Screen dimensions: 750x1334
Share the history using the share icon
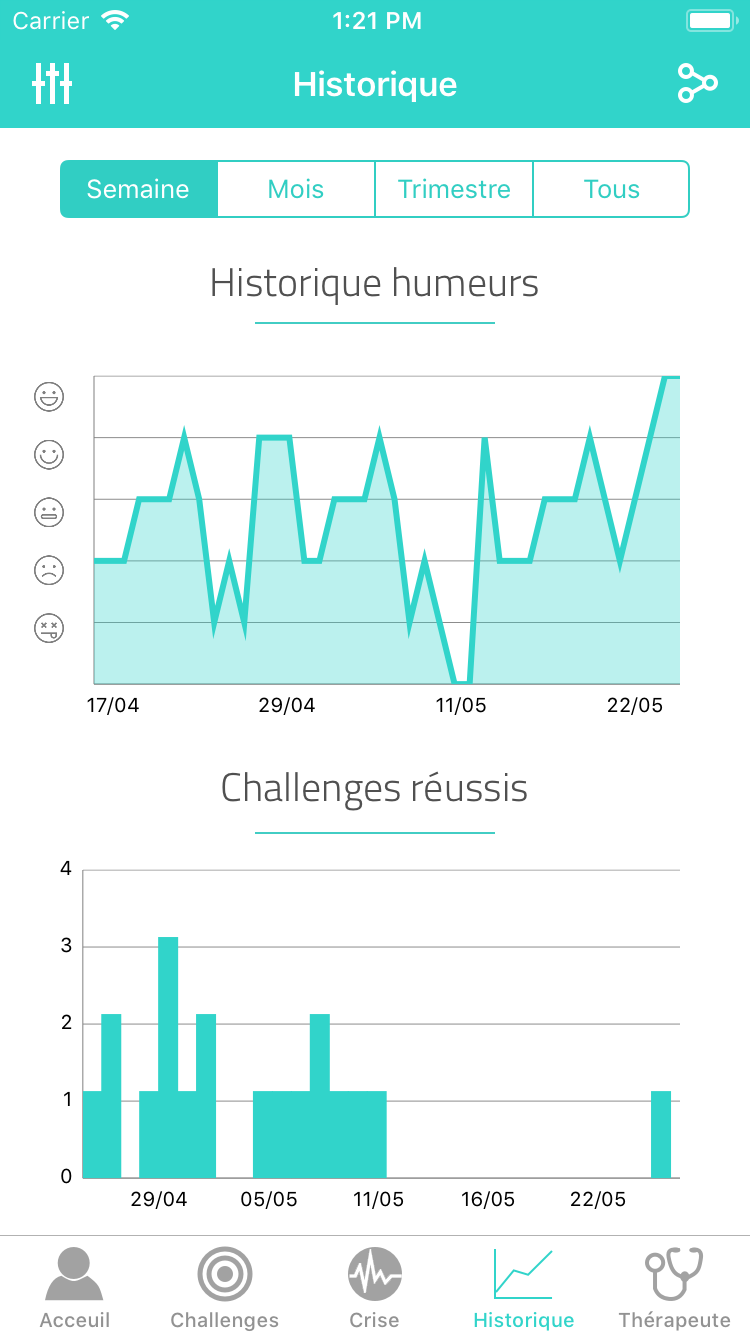[697, 83]
